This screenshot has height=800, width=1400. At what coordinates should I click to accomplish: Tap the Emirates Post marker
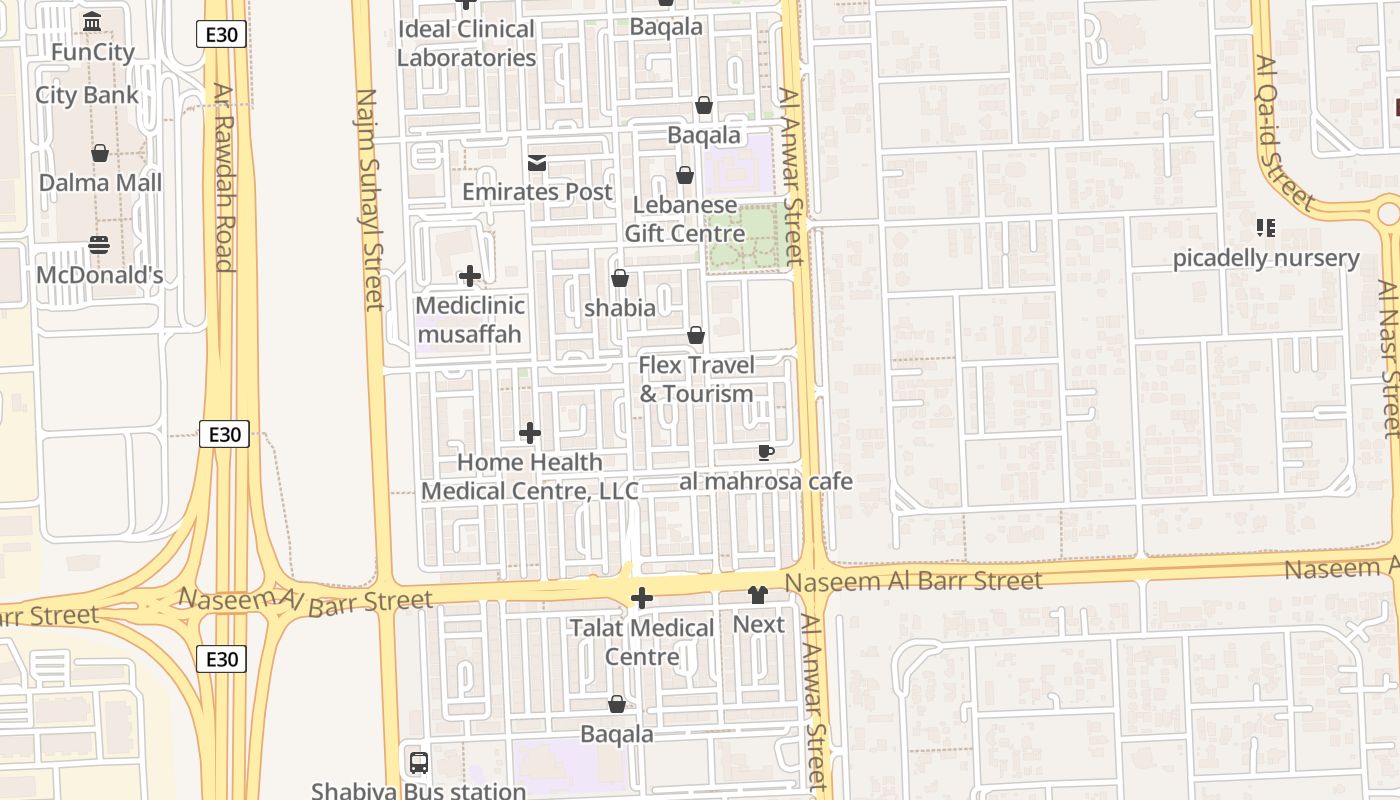[537, 163]
